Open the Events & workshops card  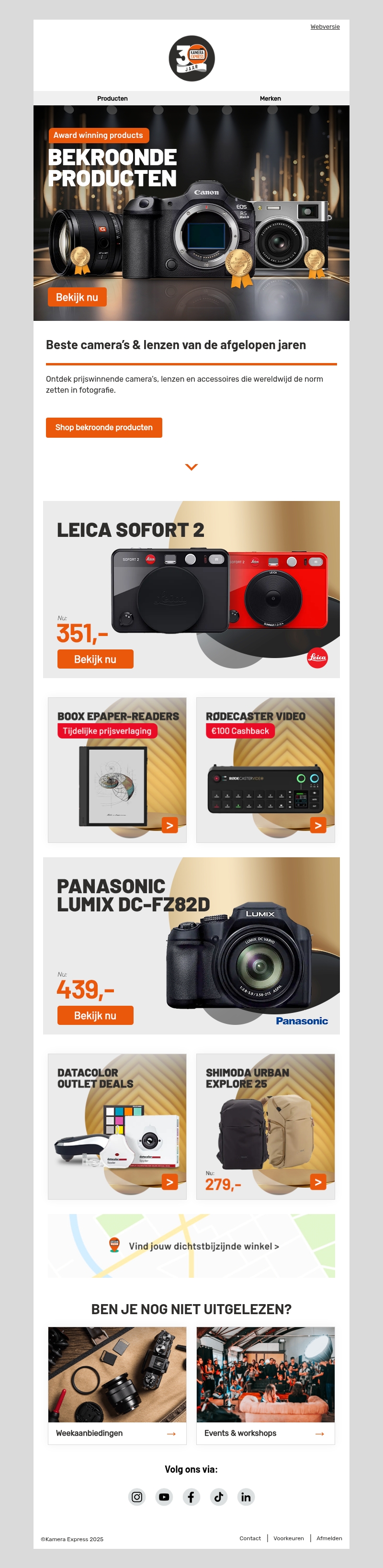tap(266, 1433)
